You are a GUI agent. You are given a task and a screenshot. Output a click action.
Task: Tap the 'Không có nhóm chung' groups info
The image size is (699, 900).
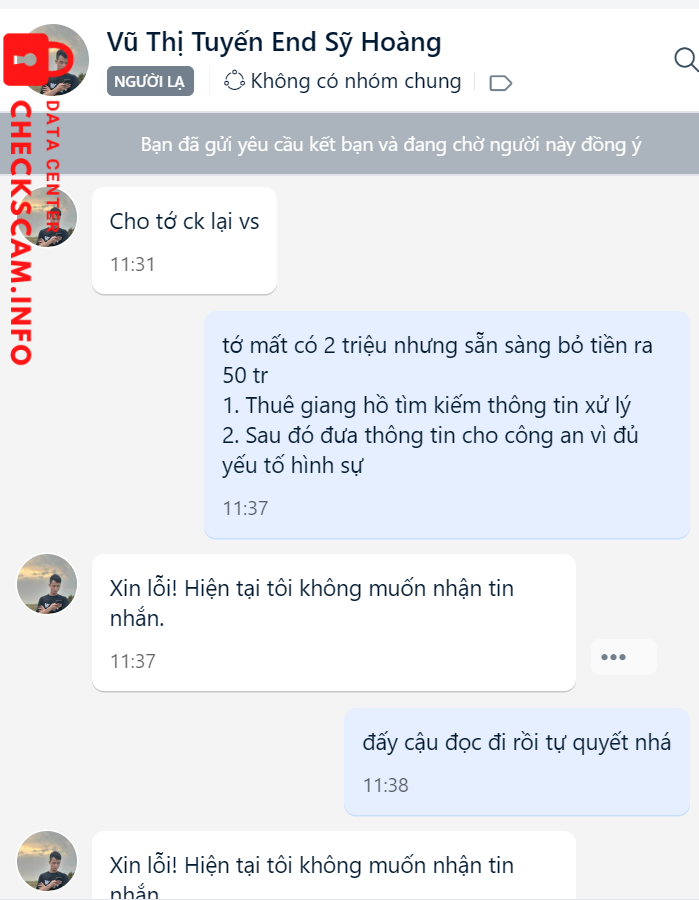[343, 81]
